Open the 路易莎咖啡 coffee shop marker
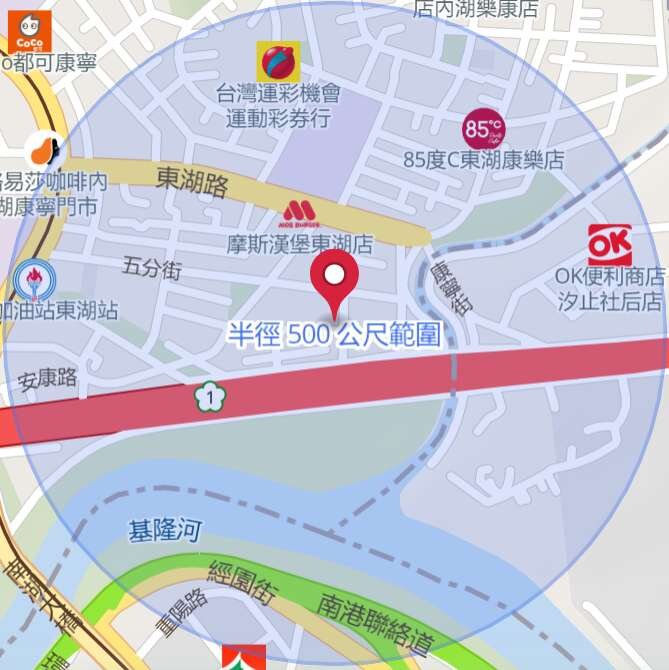 pos(40,150)
